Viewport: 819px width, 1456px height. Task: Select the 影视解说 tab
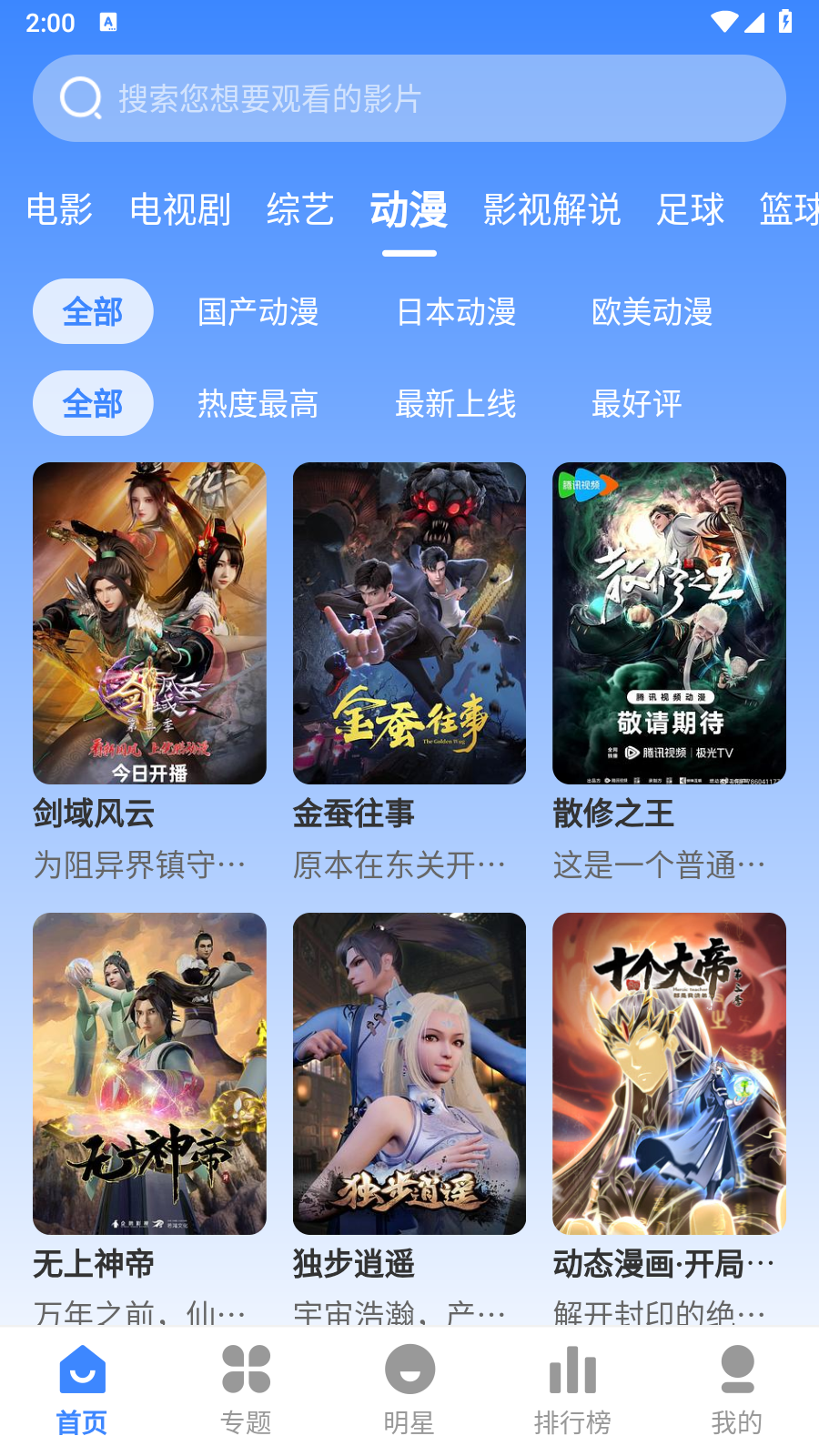click(x=551, y=210)
